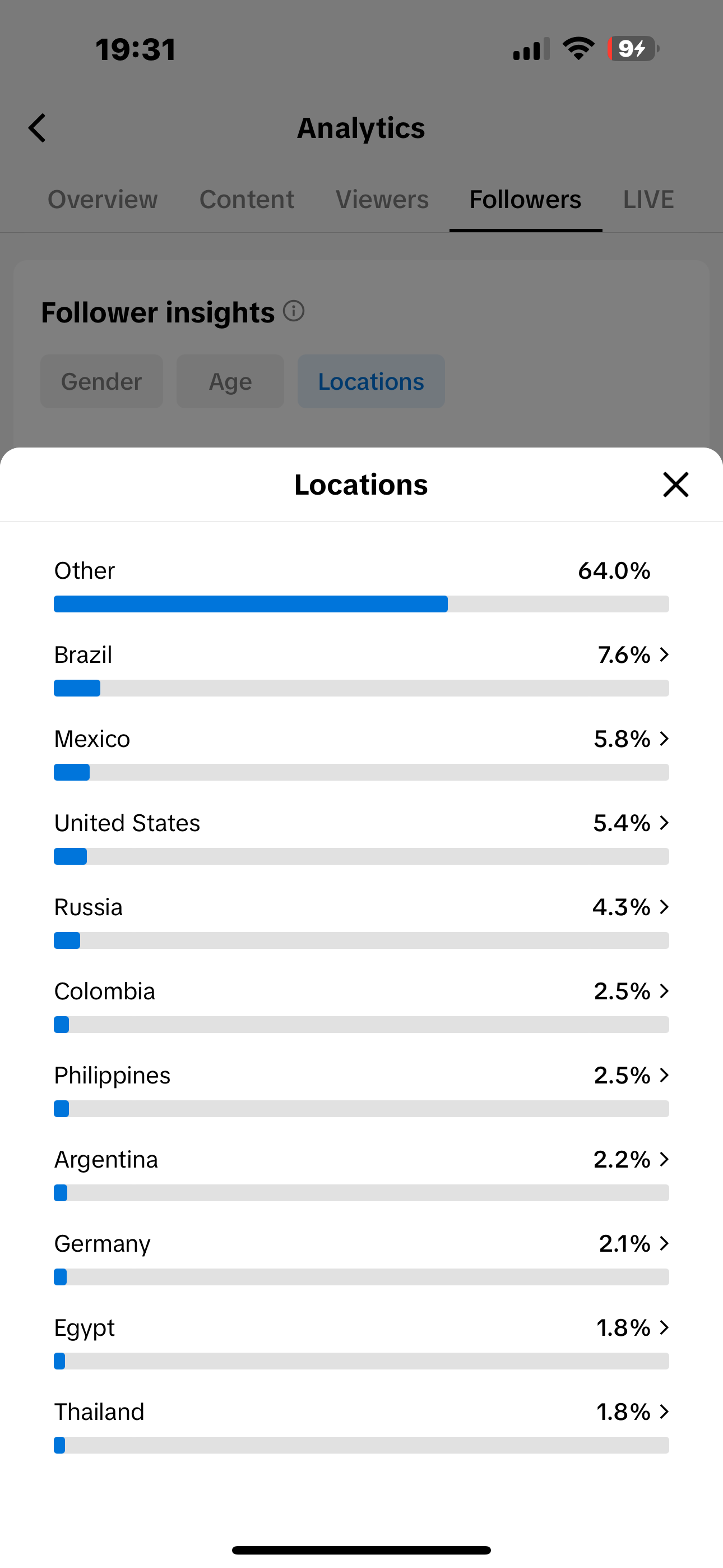Viewport: 723px width, 1568px height.
Task: Open Thailand location details
Action: [x=361, y=1426]
